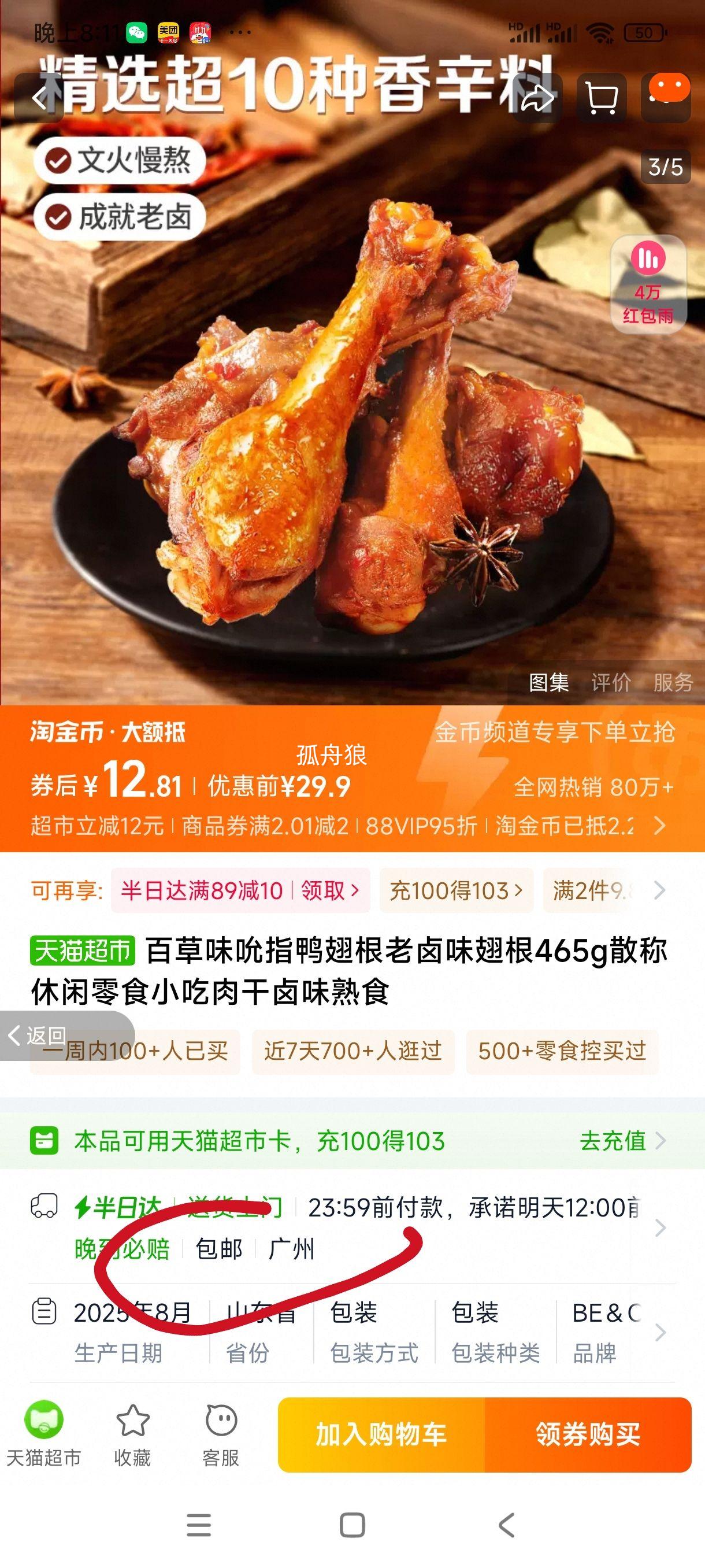Viewport: 705px width, 1568px height.
Task: Select the 图集 tab
Action: pos(548,683)
